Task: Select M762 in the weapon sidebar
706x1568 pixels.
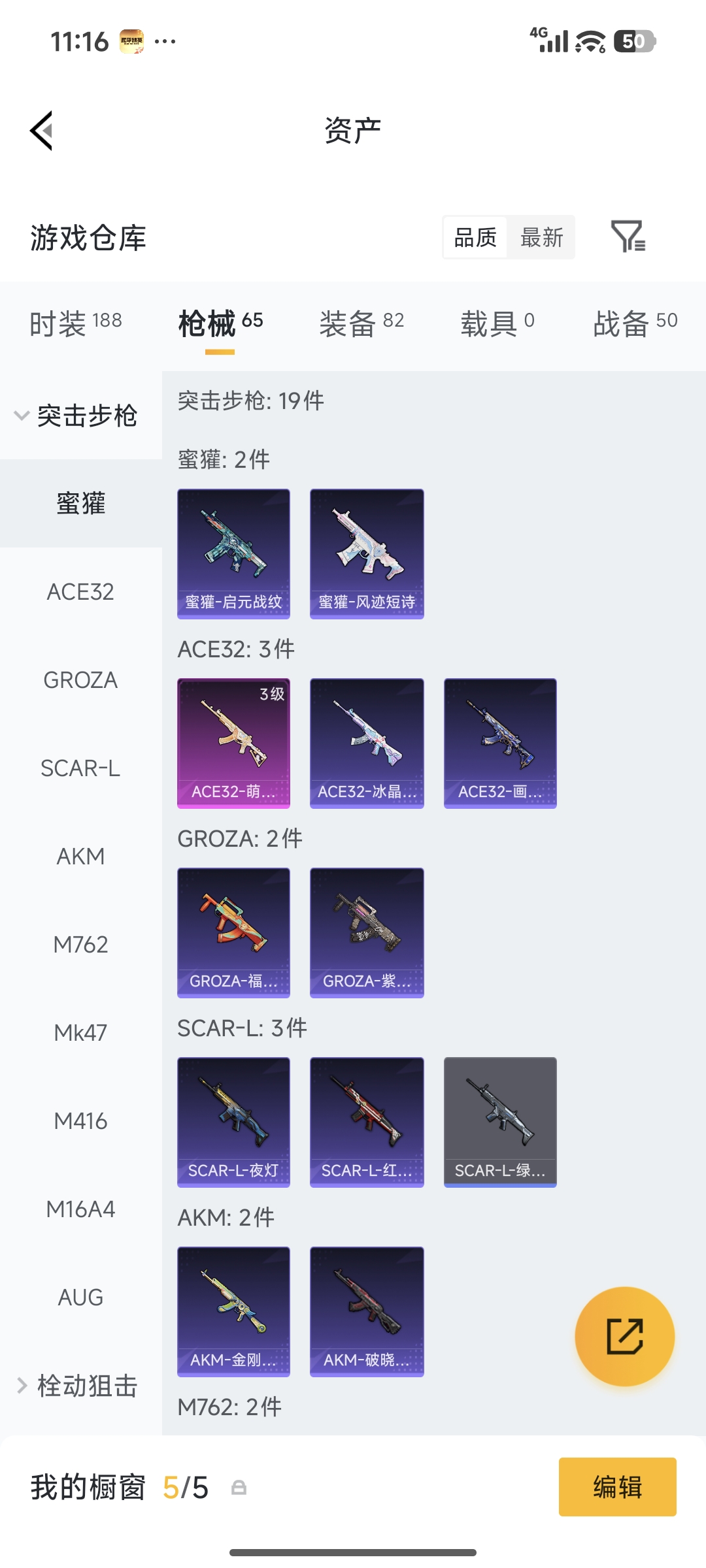Action: click(x=80, y=944)
